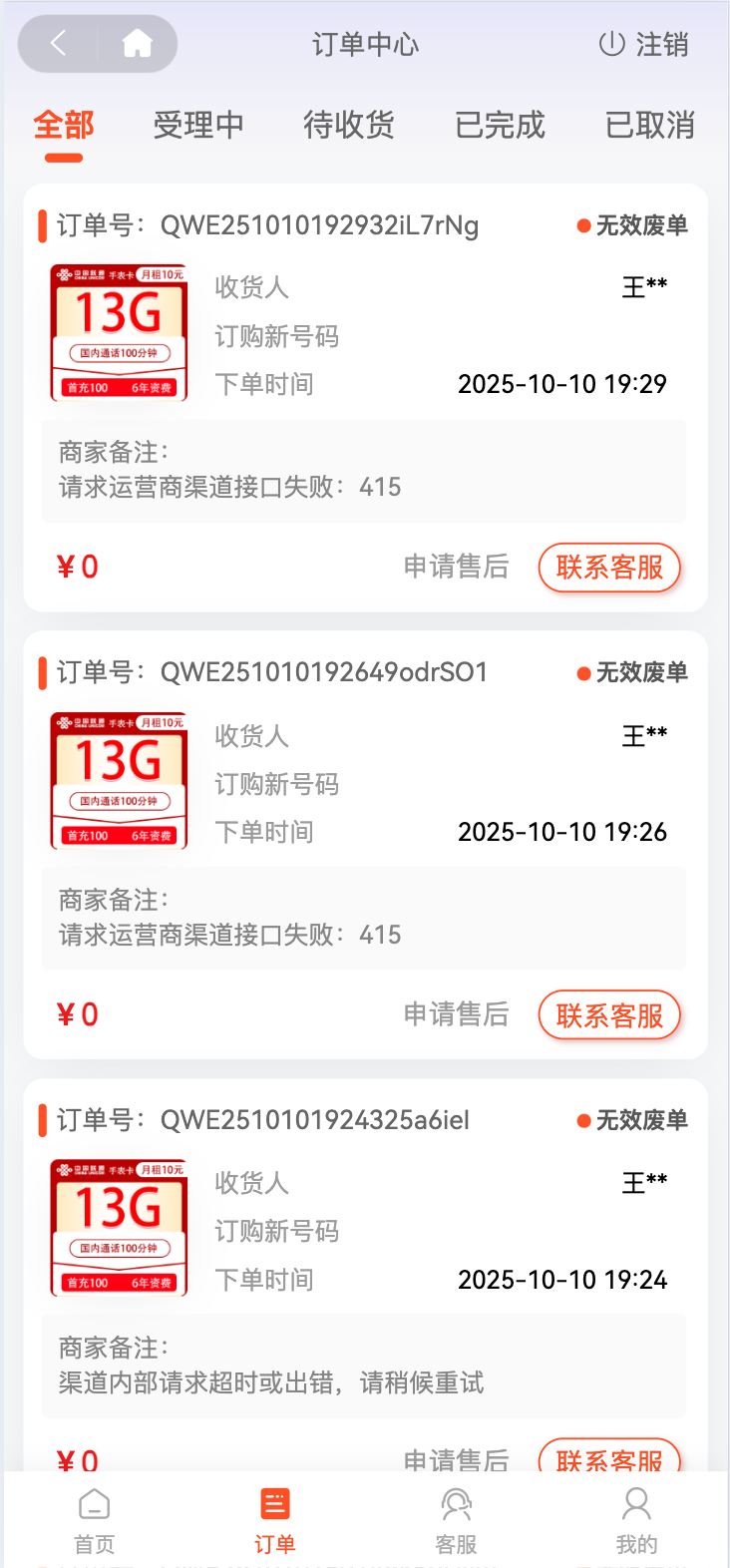Switch to the 我的 tab
The height and width of the screenshot is (1568, 730).
(636, 1520)
